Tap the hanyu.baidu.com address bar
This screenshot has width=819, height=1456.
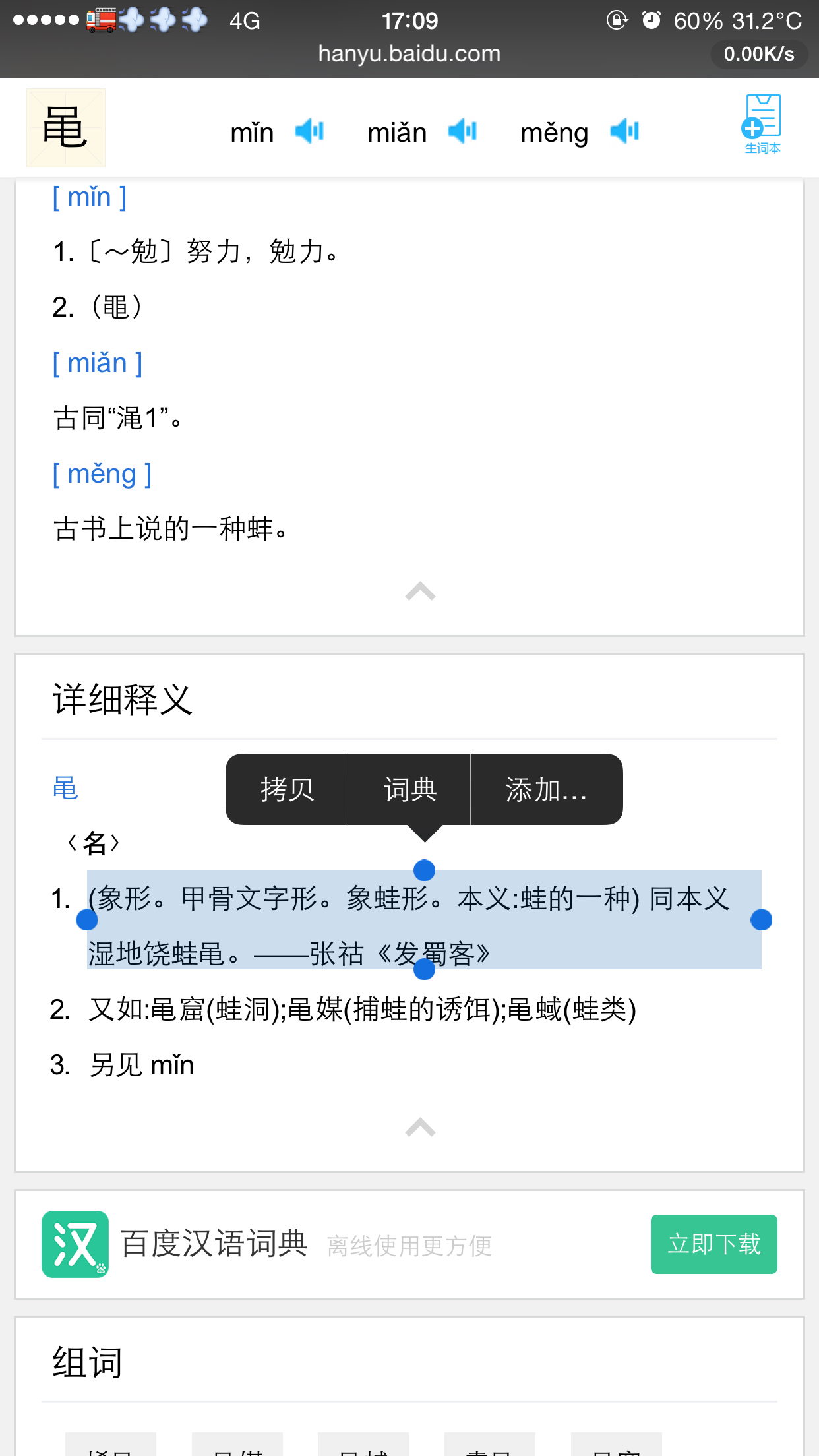409,54
